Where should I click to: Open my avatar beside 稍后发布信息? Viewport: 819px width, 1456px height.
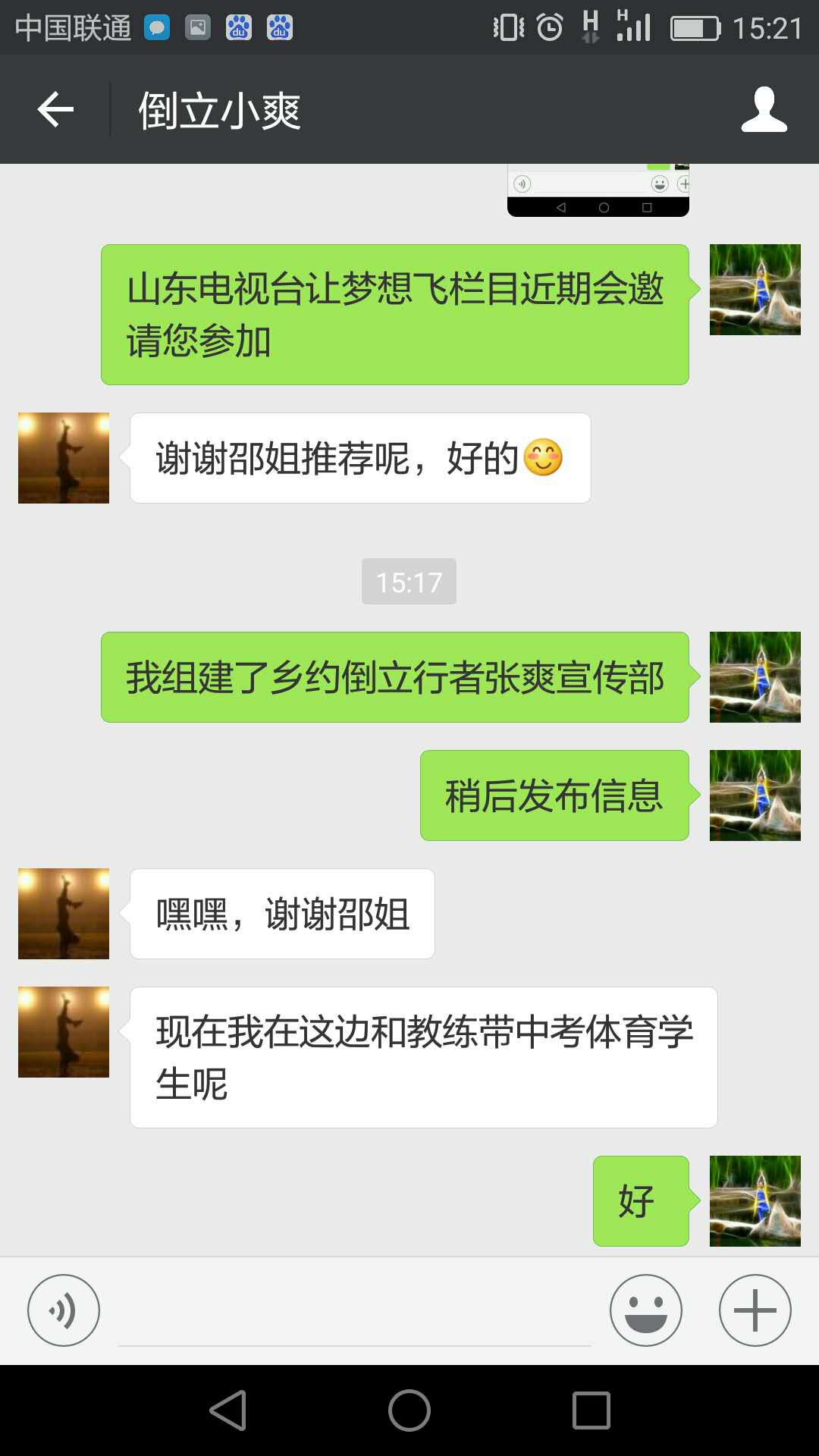point(755,795)
